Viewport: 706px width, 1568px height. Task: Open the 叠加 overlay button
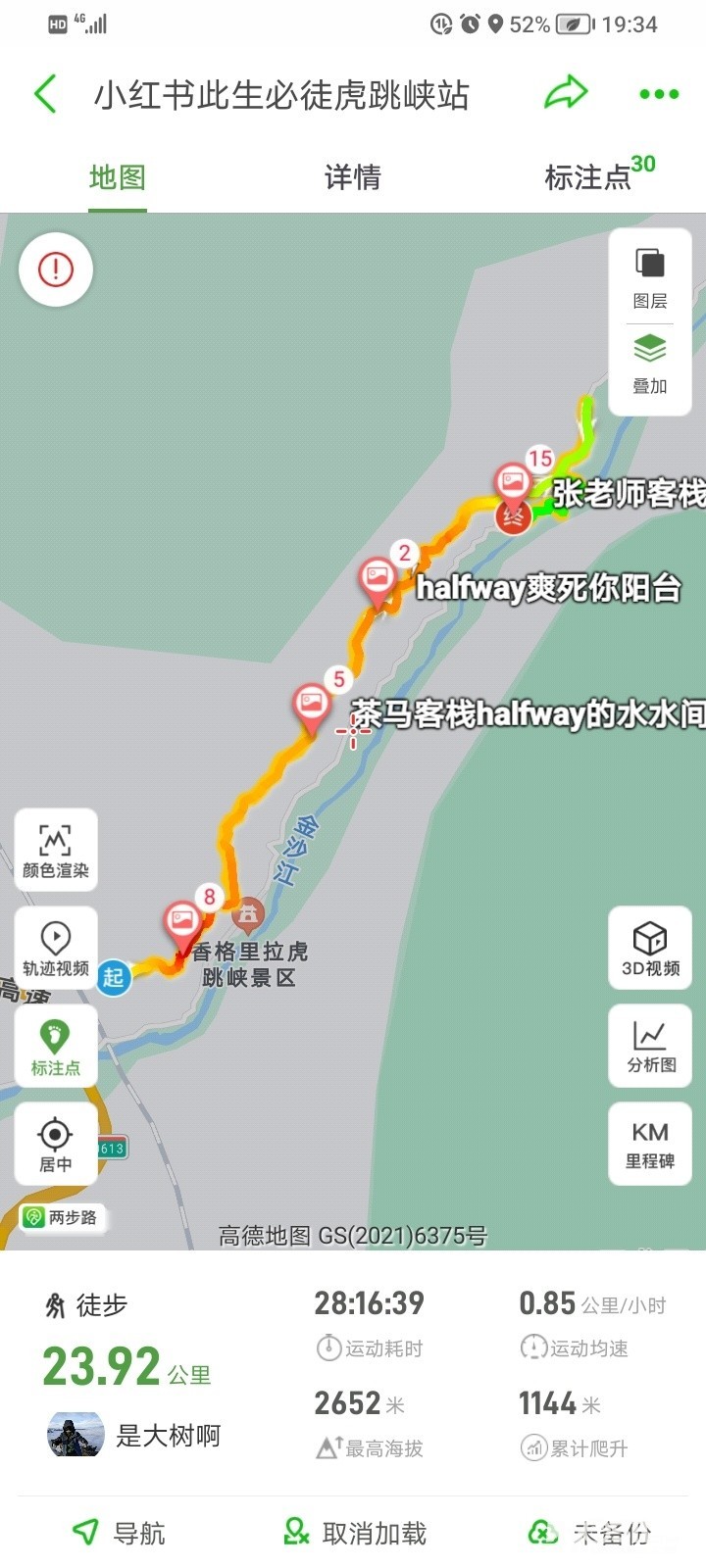650,365
